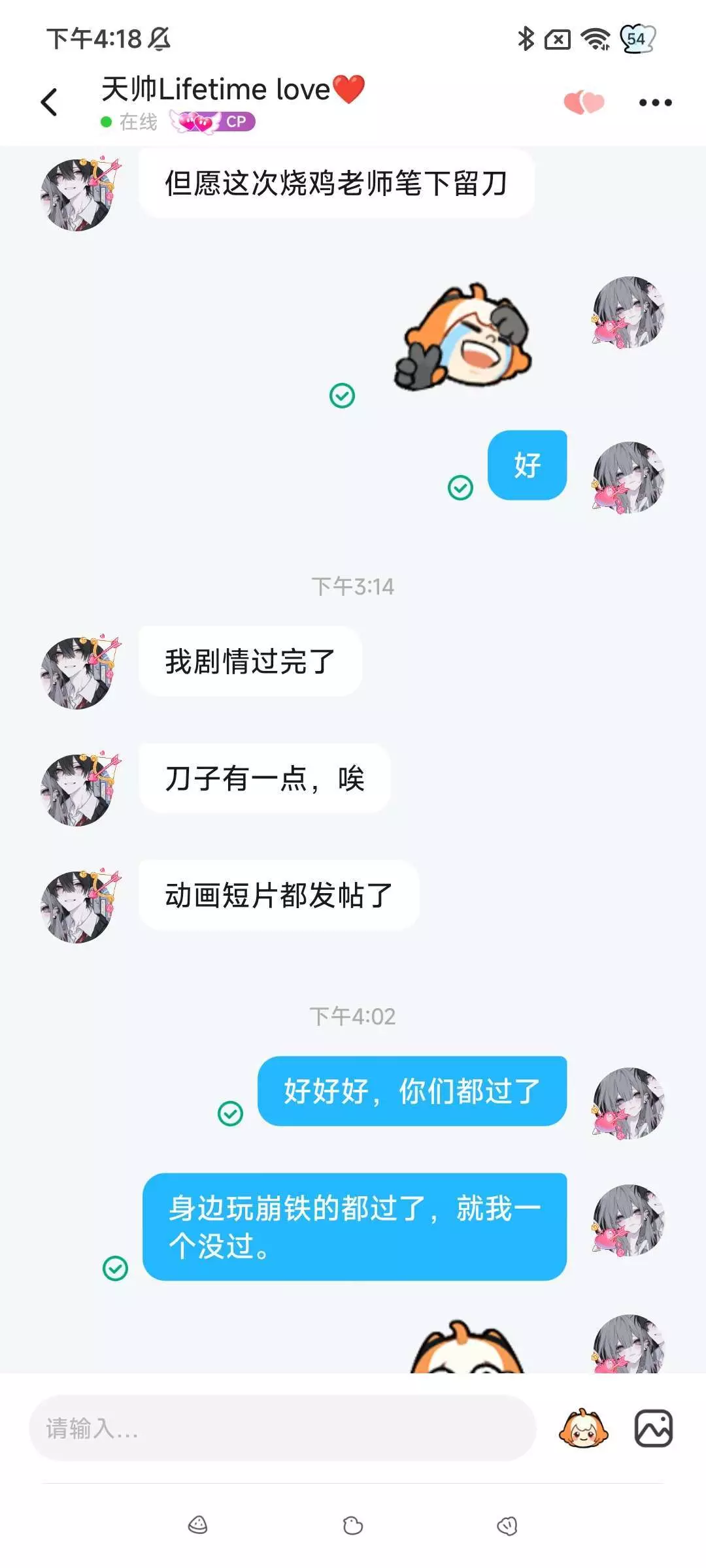
Task: Tap the pink double-heart icon in header
Action: coord(584,103)
